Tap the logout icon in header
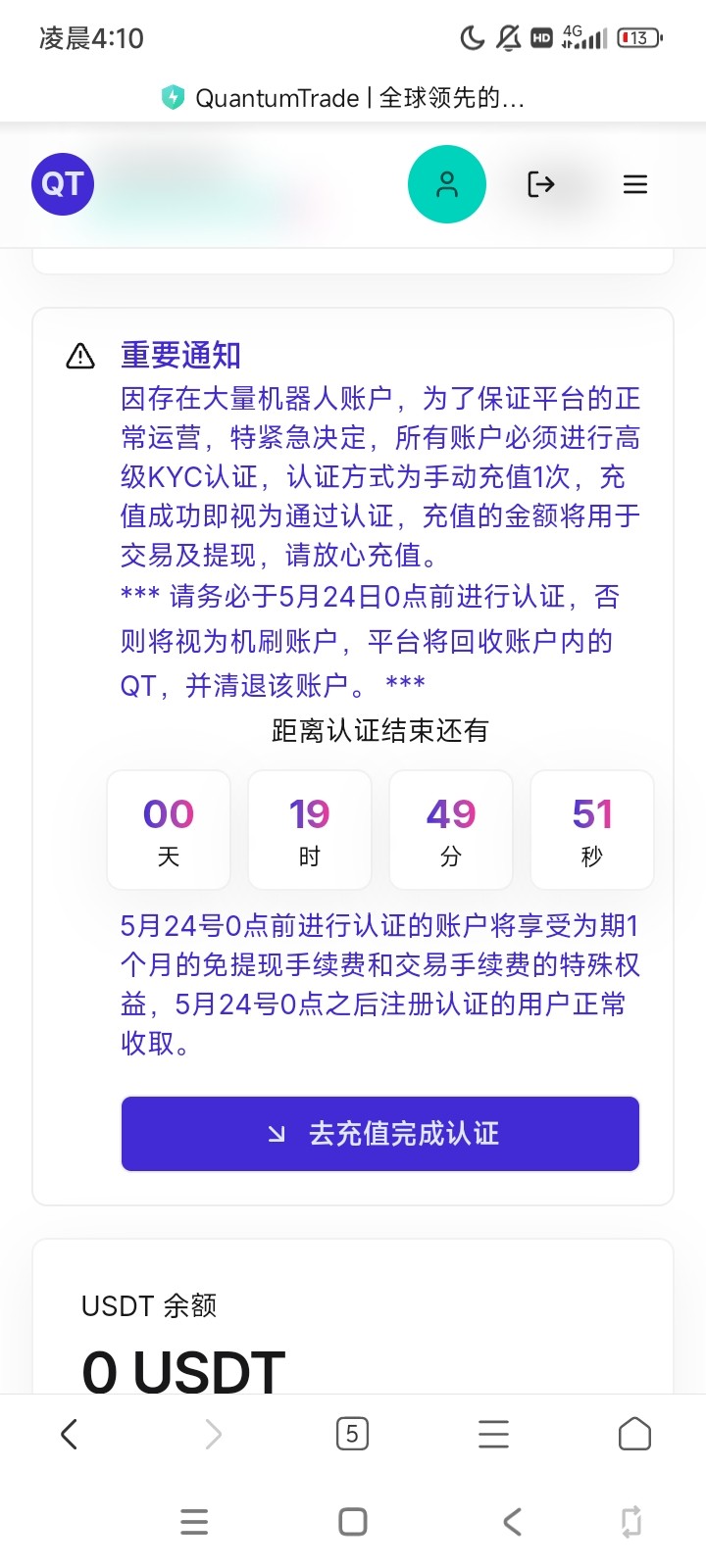706x1568 pixels. 540,184
